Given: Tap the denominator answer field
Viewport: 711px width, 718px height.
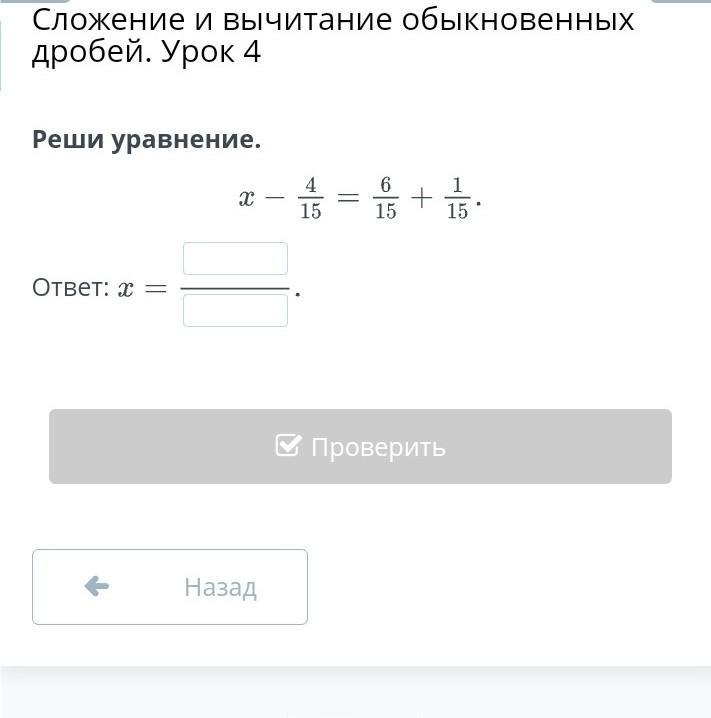Looking at the screenshot, I should pos(235,310).
